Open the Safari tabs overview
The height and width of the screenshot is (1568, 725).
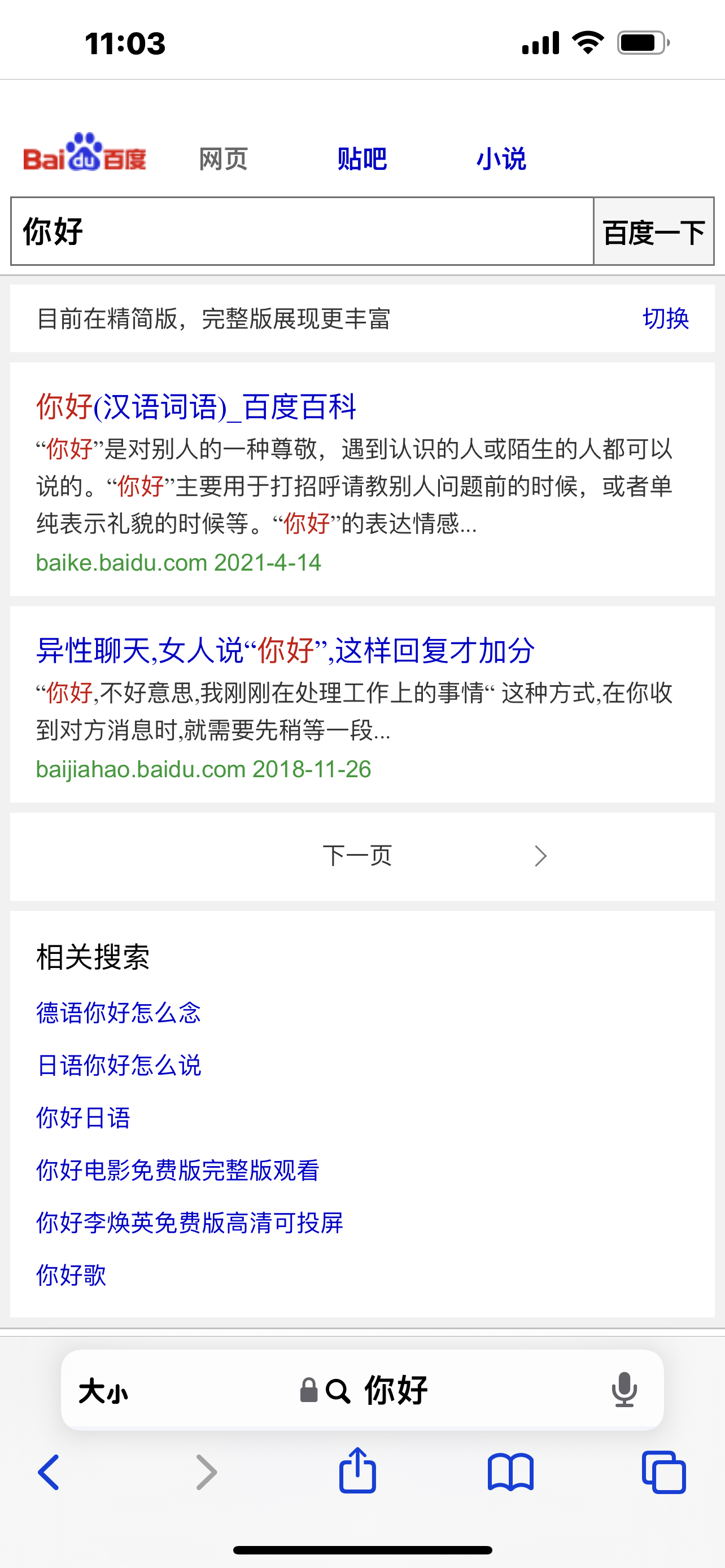(x=663, y=1472)
